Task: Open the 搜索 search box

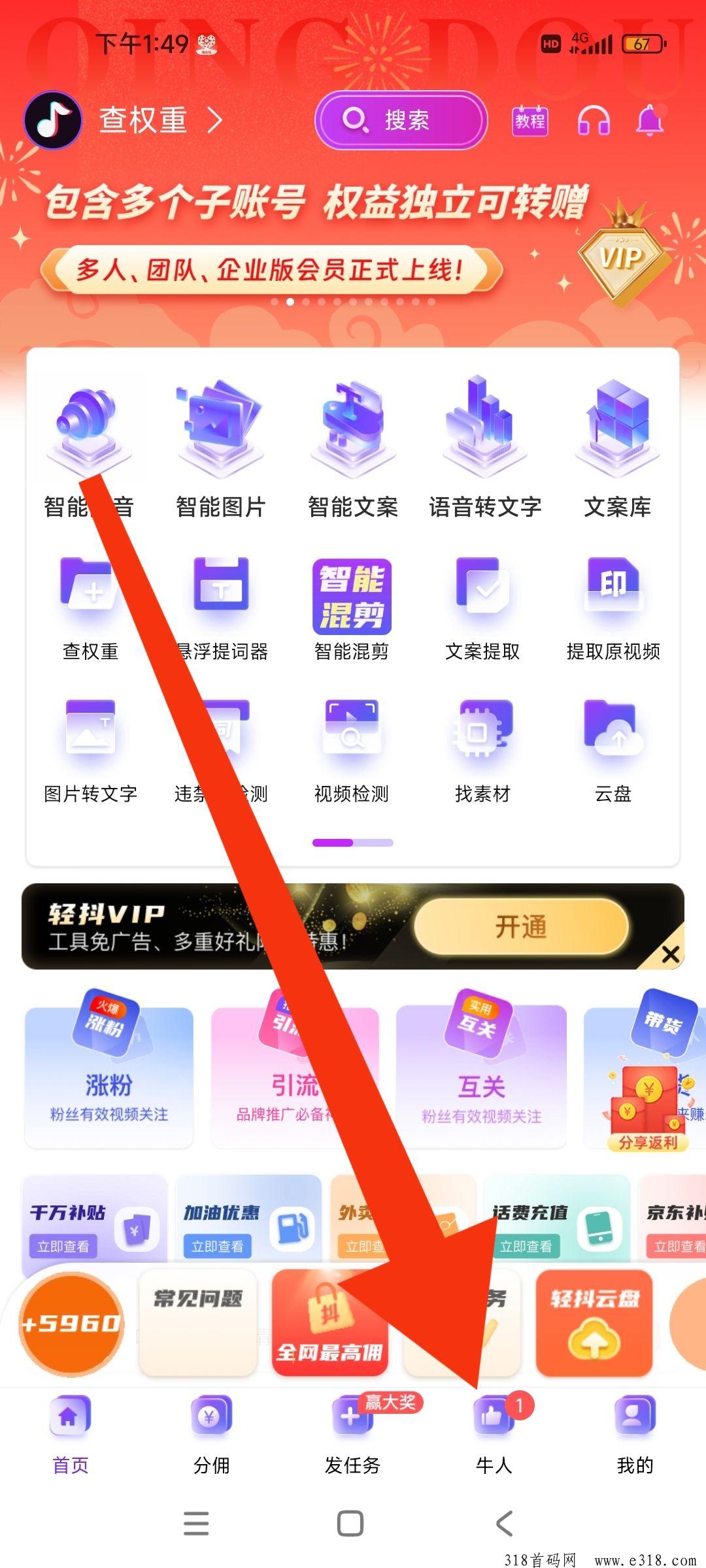Action: tap(401, 120)
